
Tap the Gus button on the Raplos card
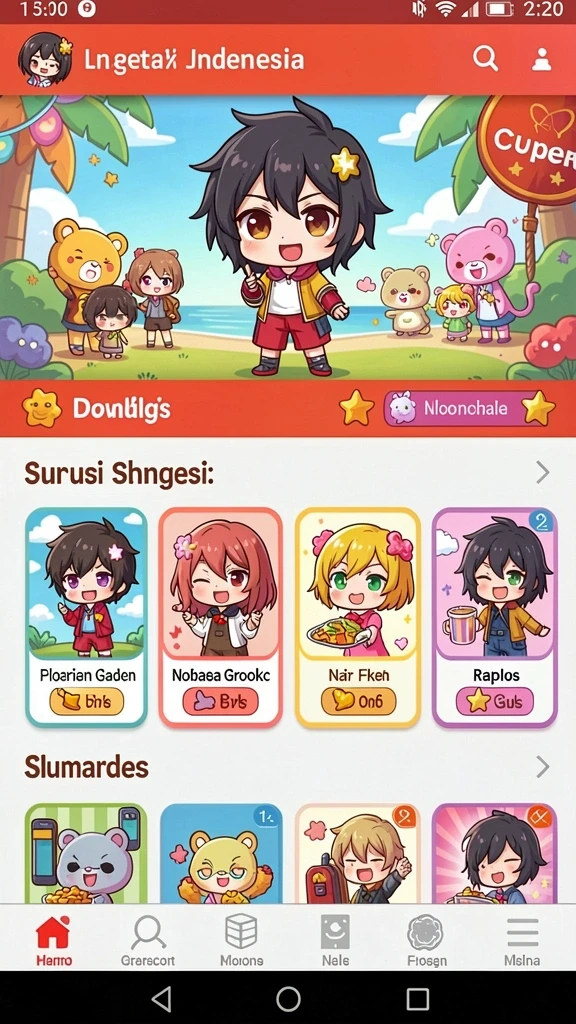pos(495,701)
